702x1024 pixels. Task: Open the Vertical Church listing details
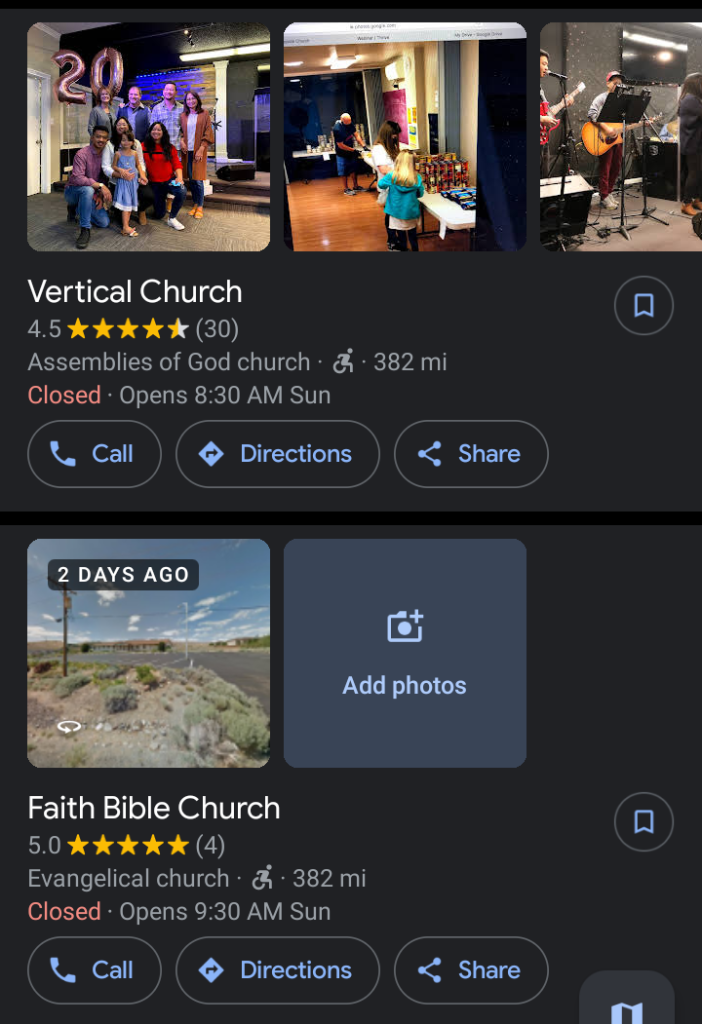(135, 292)
